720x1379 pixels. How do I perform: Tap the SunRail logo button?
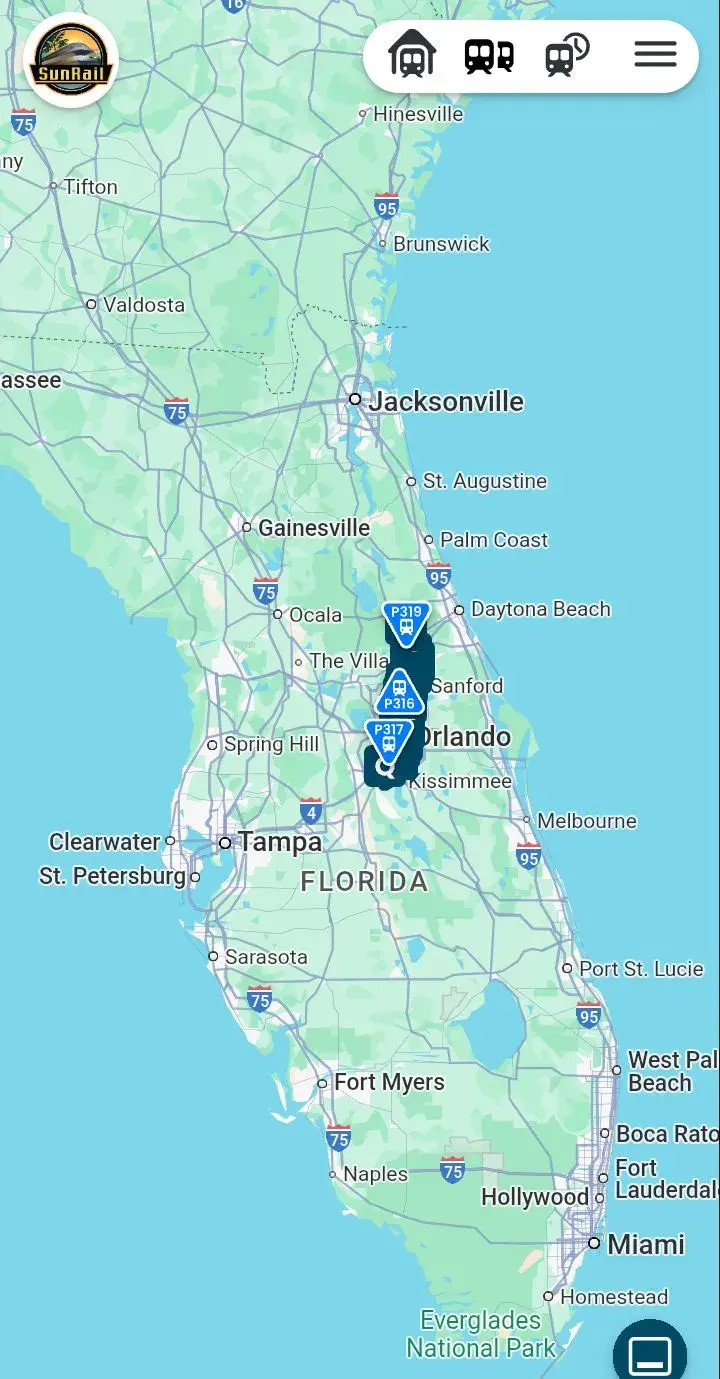[x=71, y=61]
